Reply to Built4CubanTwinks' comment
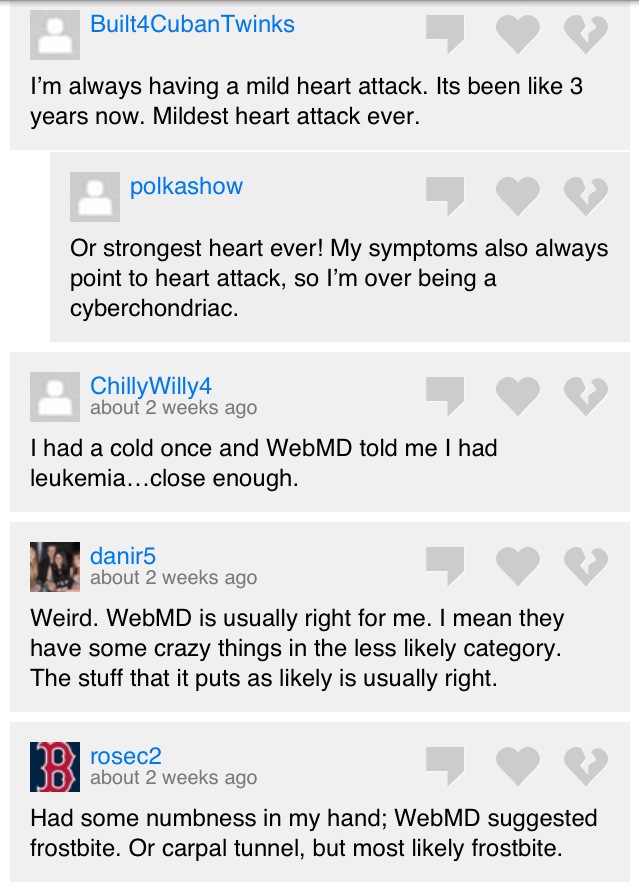 tap(445, 35)
